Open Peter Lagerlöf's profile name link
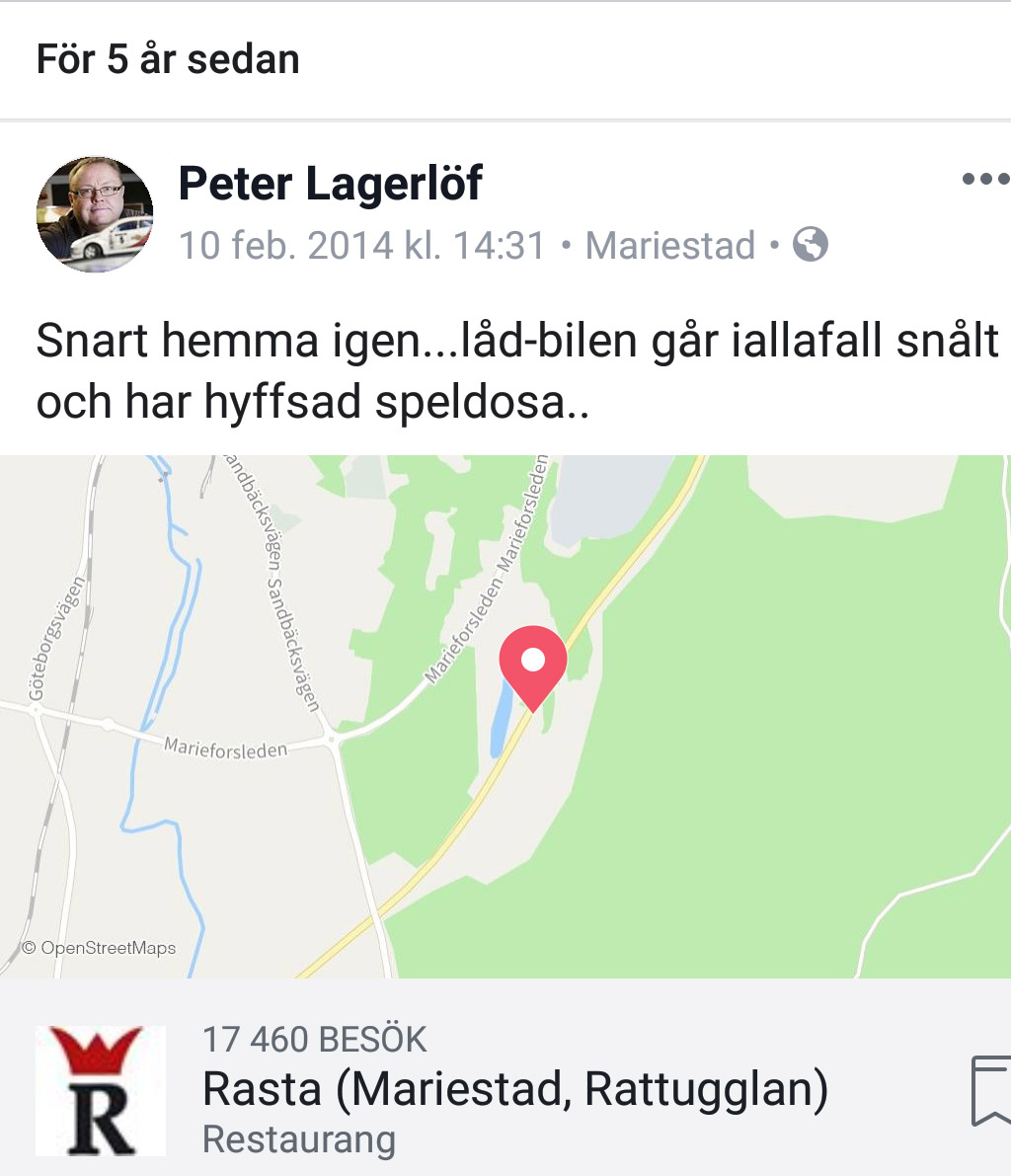Viewport: 1011px width, 1176px height. coord(330,184)
